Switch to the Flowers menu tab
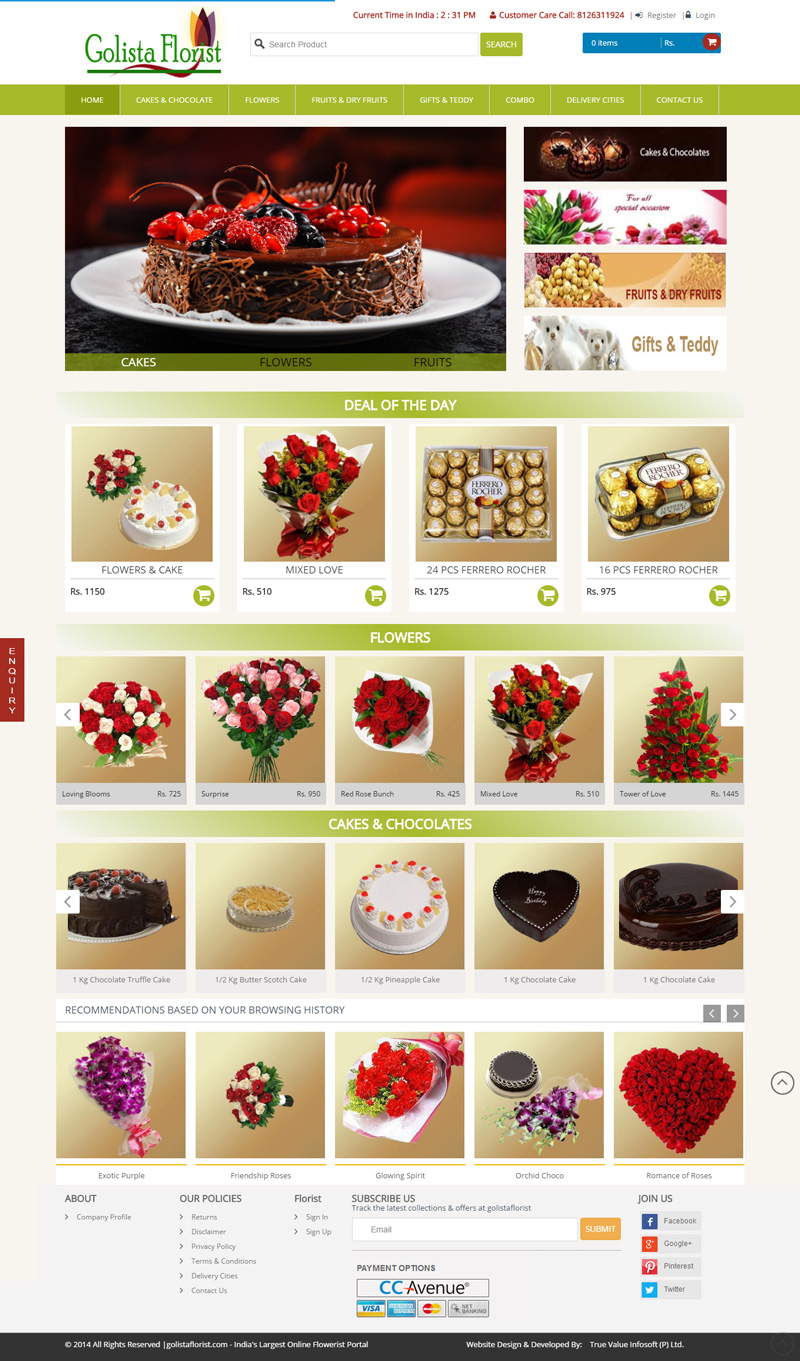Screen dimensions: 800x1361 (x=262, y=100)
